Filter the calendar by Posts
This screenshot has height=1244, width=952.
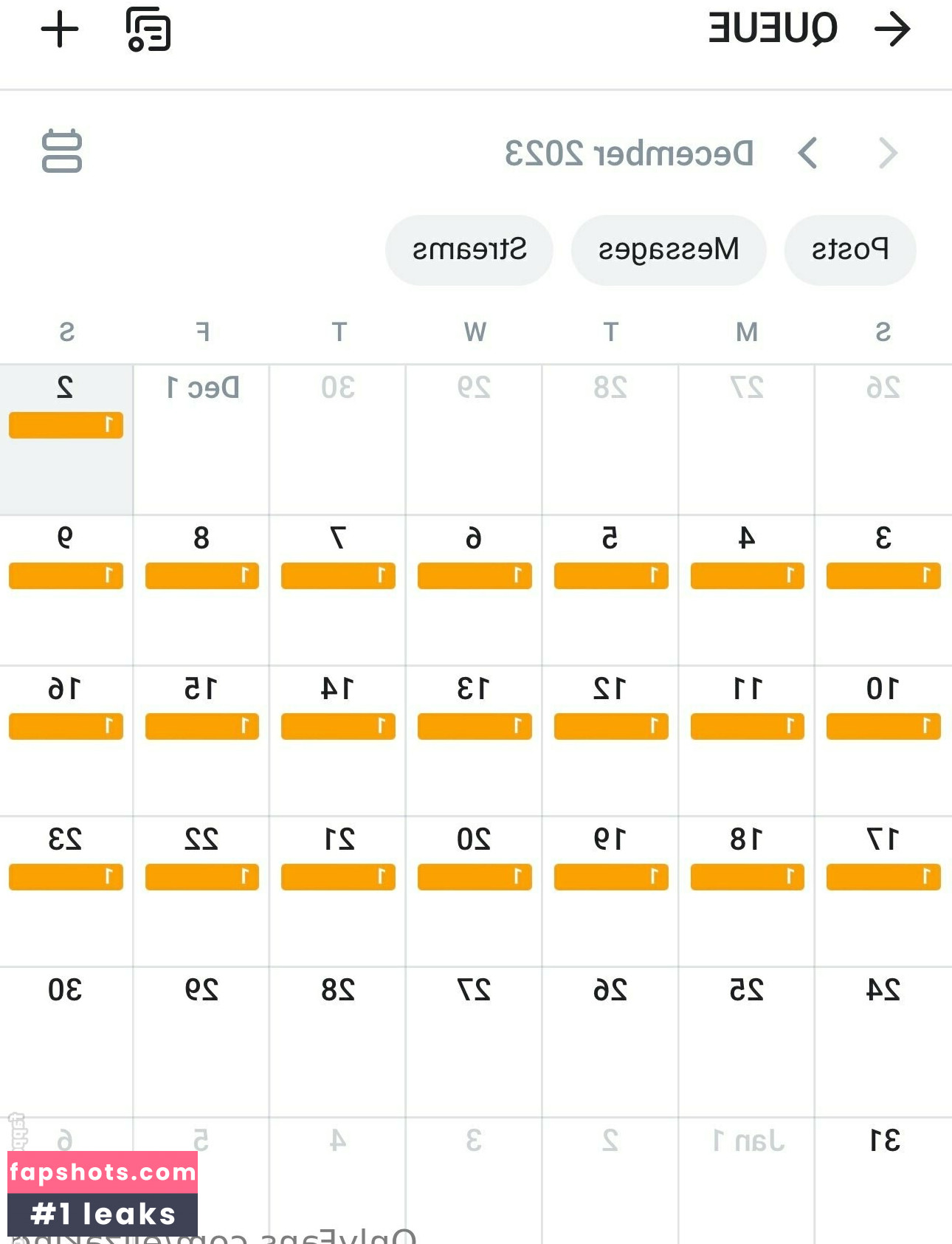tap(849, 250)
